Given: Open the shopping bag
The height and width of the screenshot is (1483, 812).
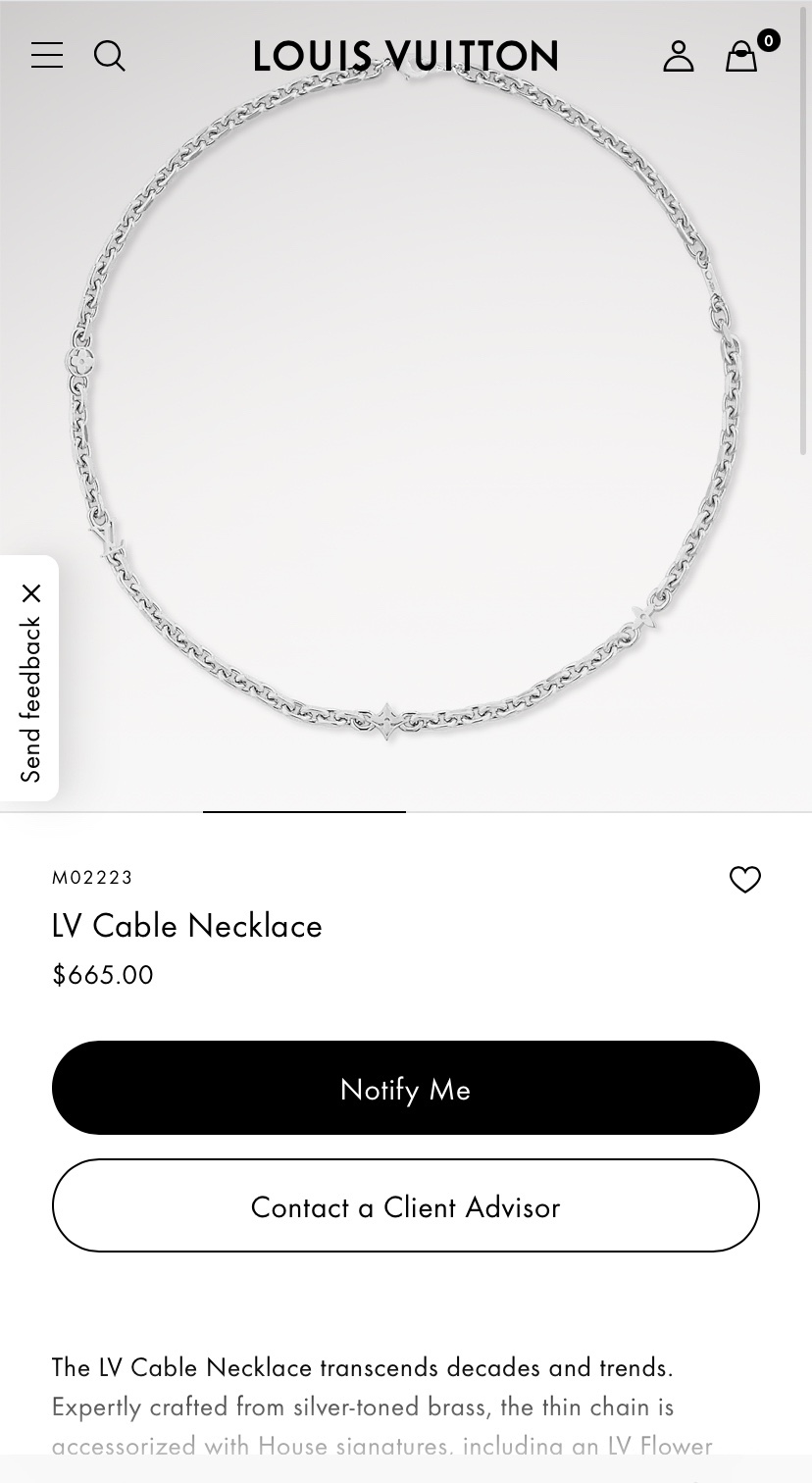Looking at the screenshot, I should tap(741, 57).
